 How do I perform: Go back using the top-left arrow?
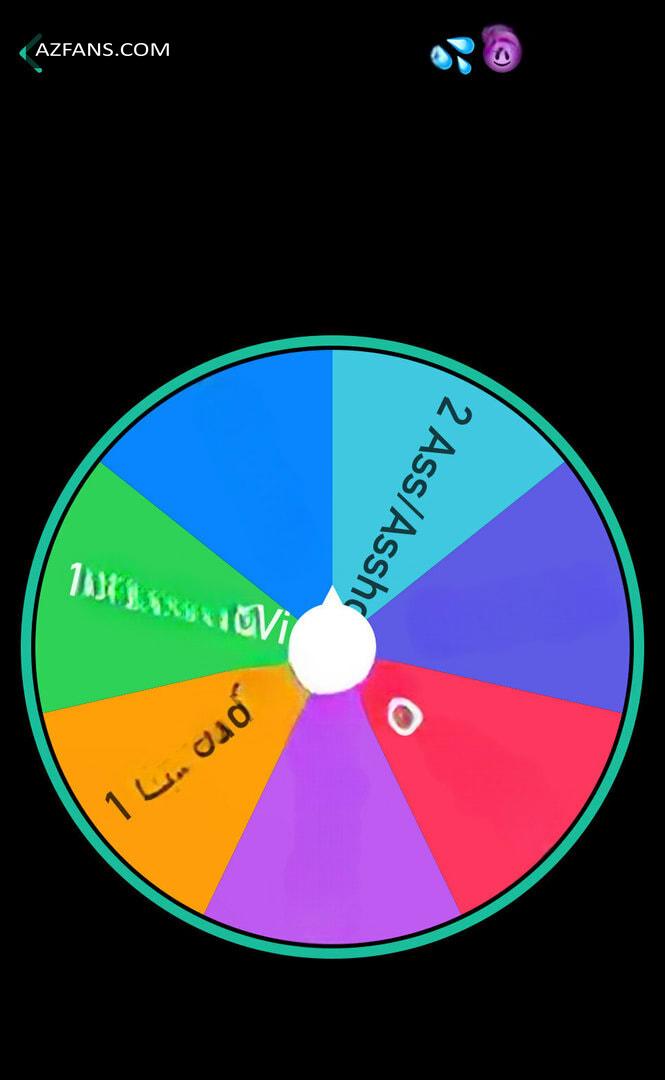coord(30,53)
